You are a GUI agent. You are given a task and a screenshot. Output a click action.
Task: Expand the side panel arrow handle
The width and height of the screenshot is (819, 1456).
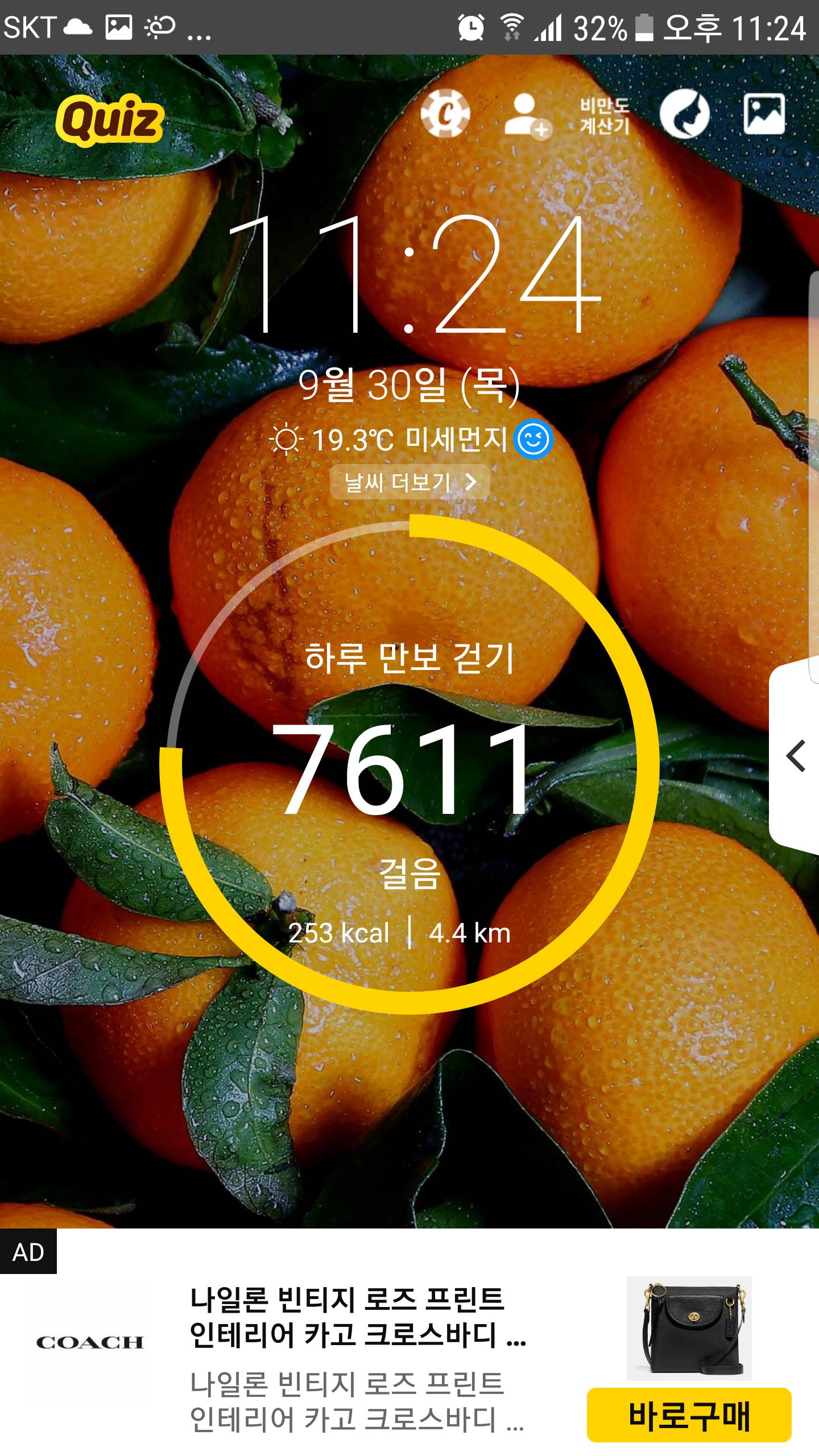(796, 756)
